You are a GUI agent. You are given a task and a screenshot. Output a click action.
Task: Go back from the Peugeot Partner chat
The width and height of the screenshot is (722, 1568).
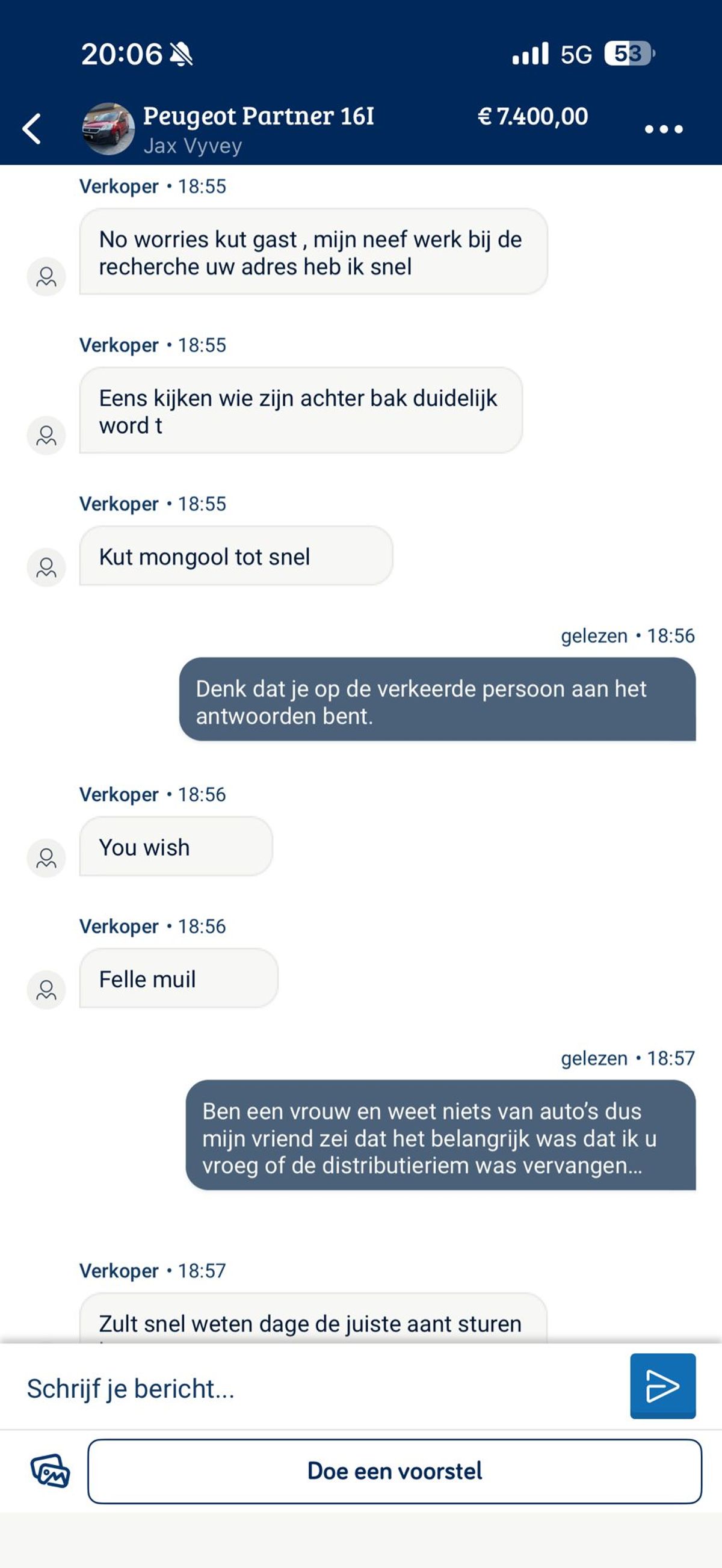(32, 128)
